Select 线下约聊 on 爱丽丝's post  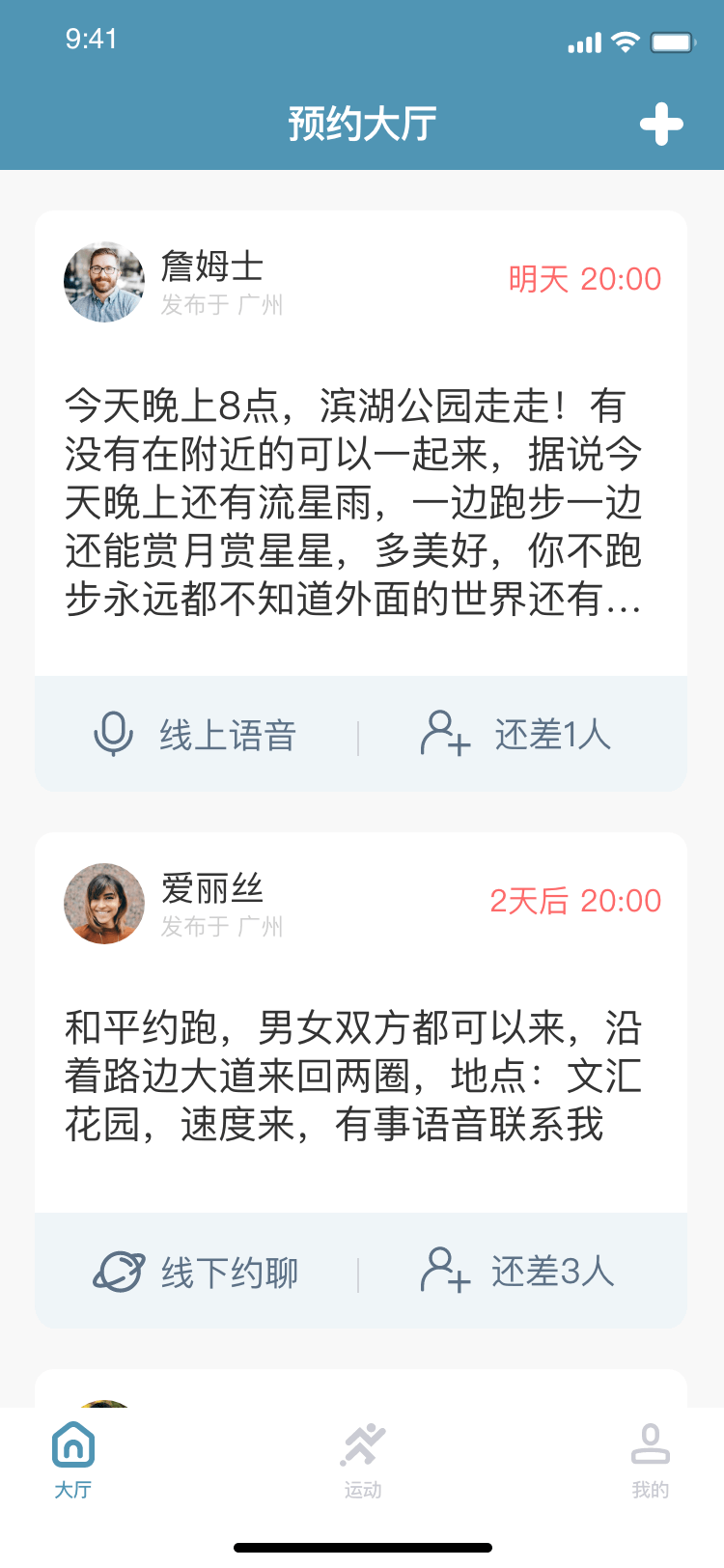point(196,1272)
